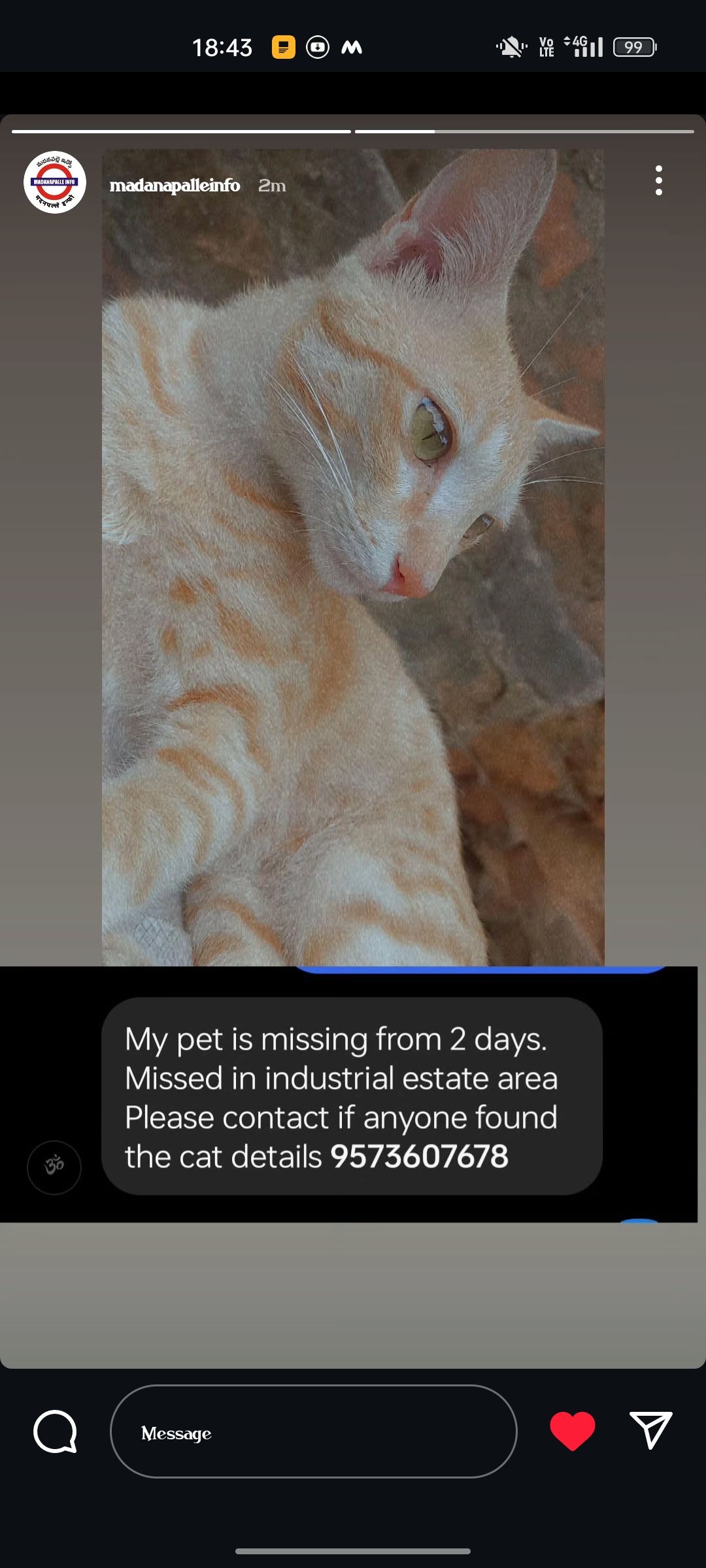Open the madanapalleinfo username link
706x1568 pixels.
click(x=175, y=186)
